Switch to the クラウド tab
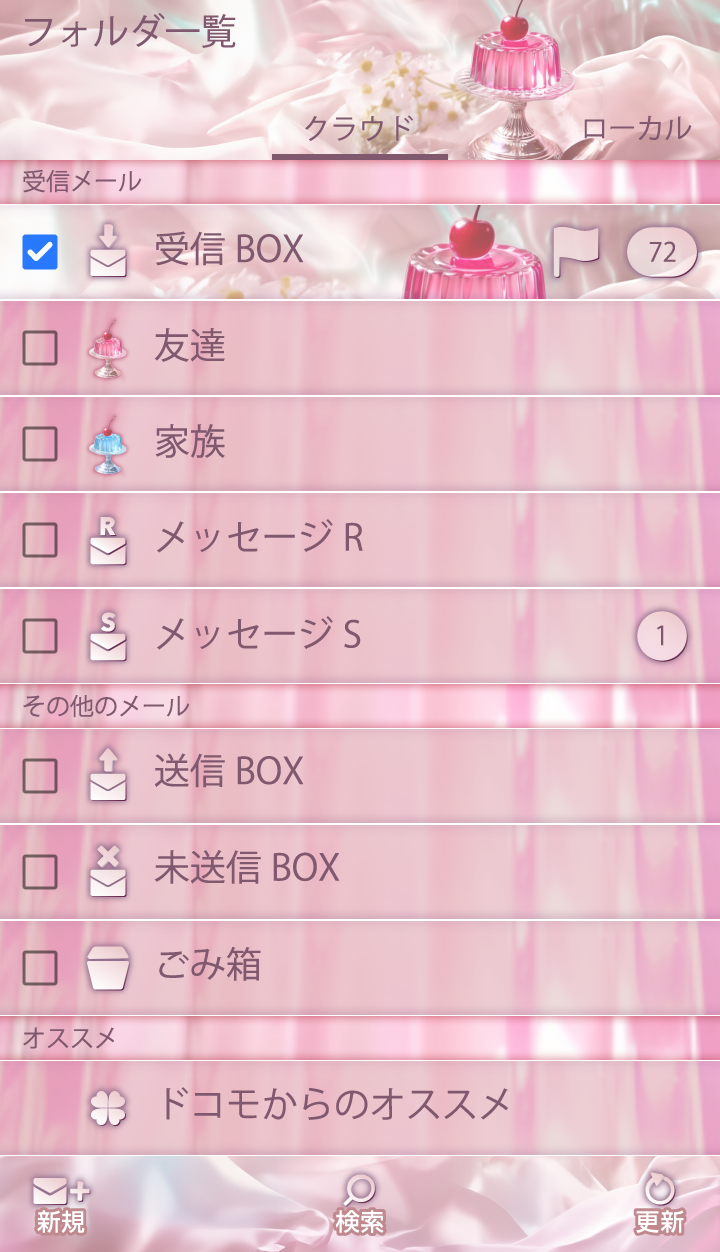Image resolution: width=720 pixels, height=1252 pixels. point(359,128)
